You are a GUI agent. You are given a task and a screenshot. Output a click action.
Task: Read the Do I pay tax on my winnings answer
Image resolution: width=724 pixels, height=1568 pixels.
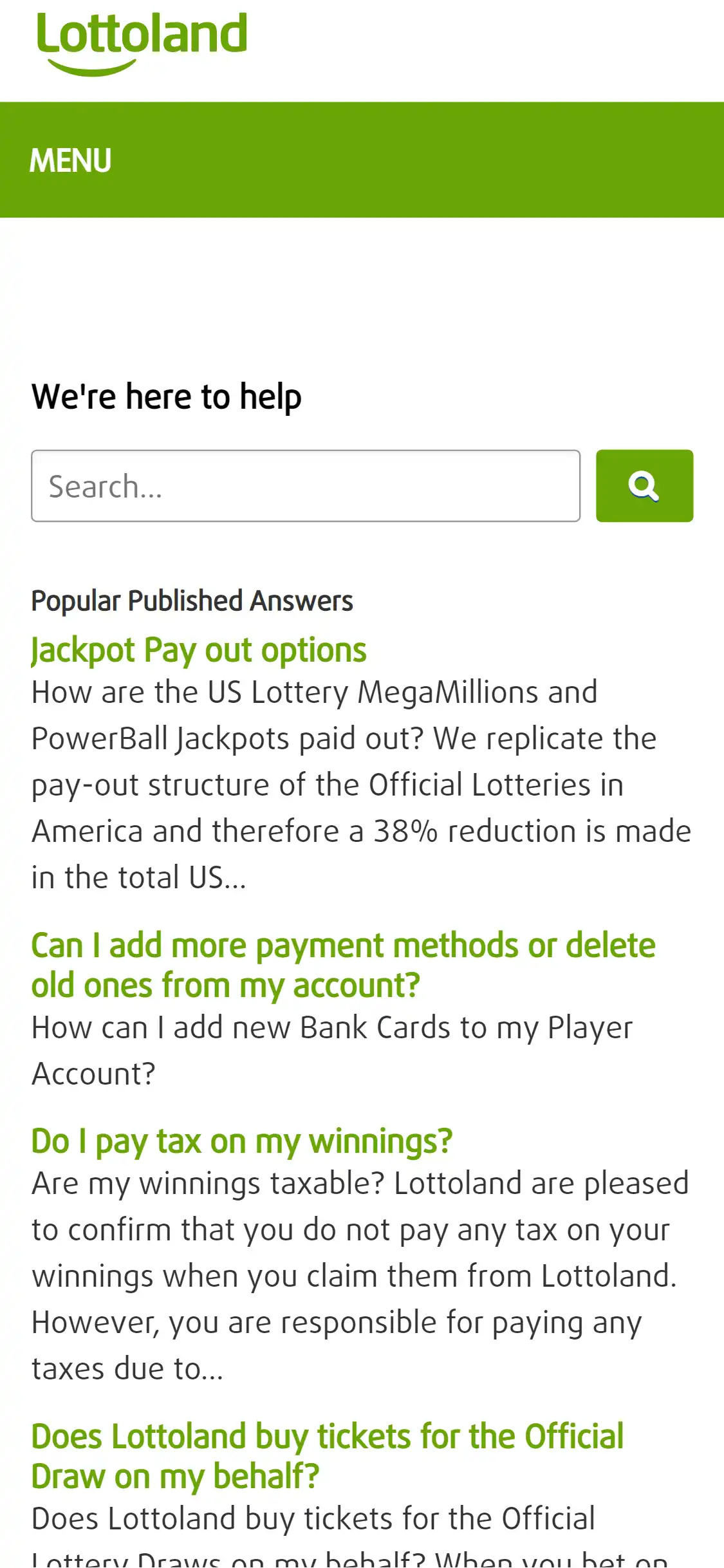pyautogui.click(x=242, y=1142)
